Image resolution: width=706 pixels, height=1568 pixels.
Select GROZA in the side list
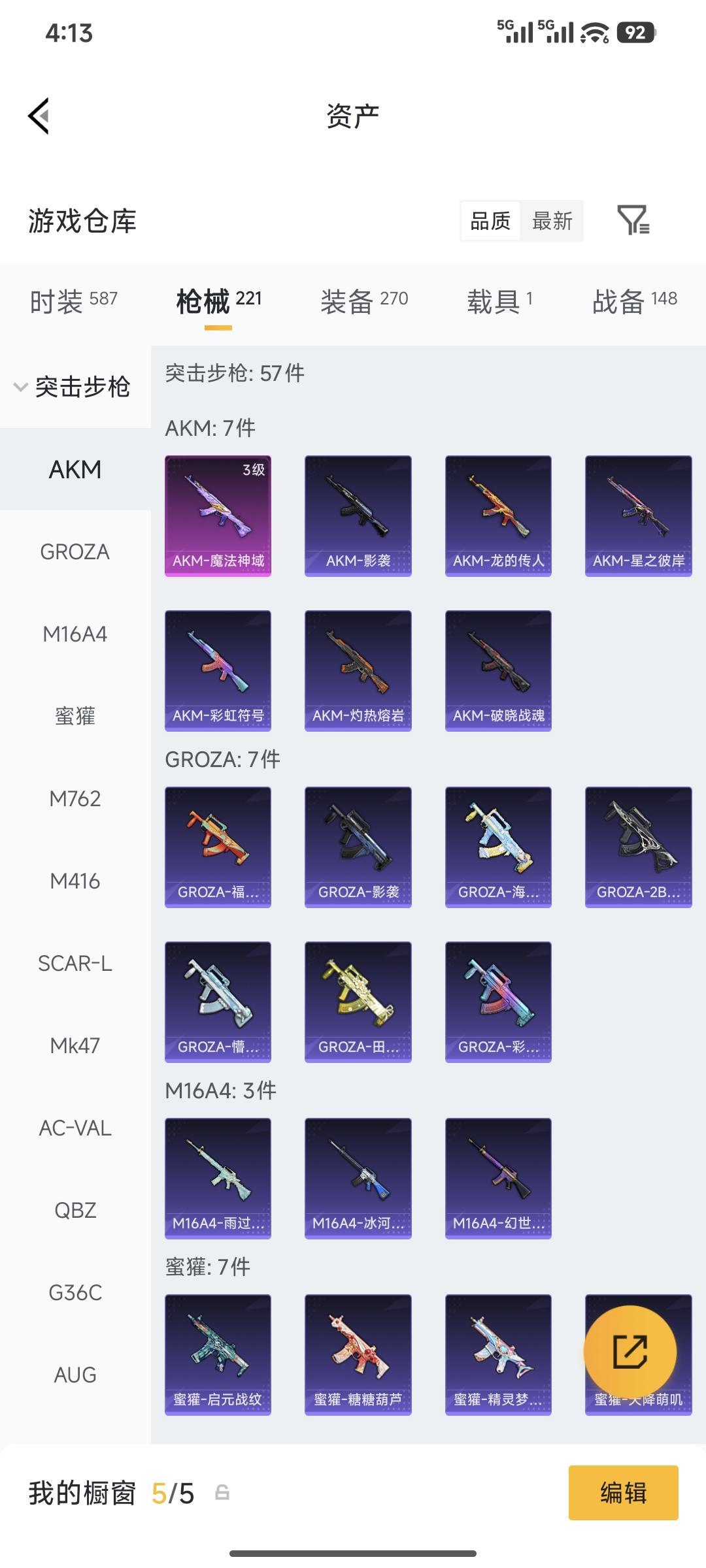pos(75,552)
